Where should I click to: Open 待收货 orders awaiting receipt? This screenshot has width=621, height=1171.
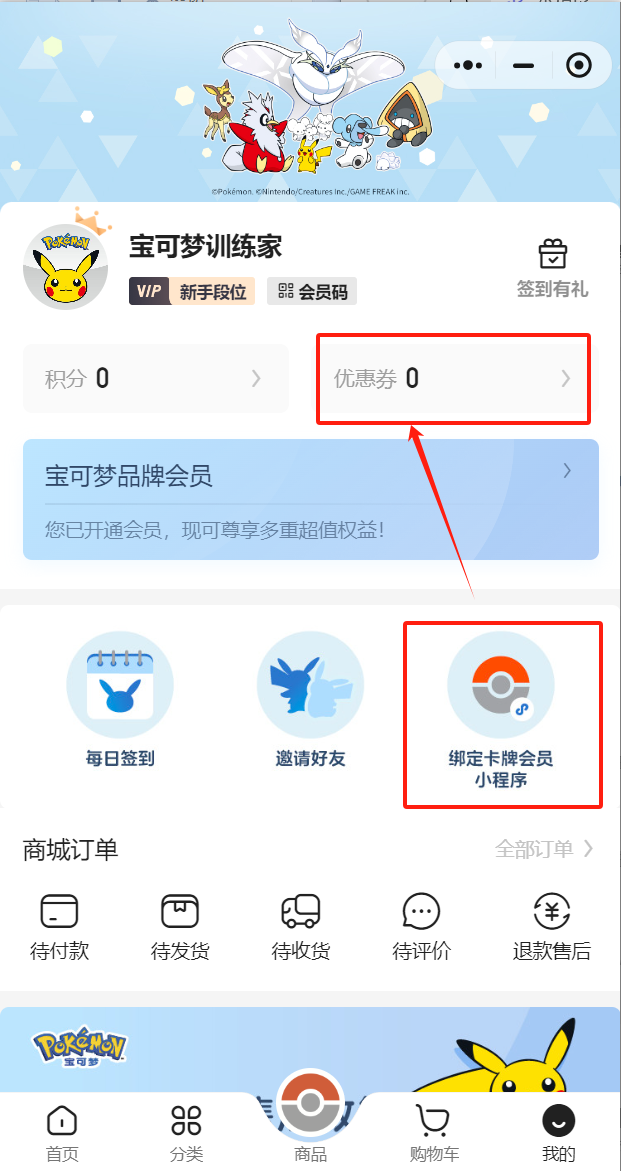[301, 926]
